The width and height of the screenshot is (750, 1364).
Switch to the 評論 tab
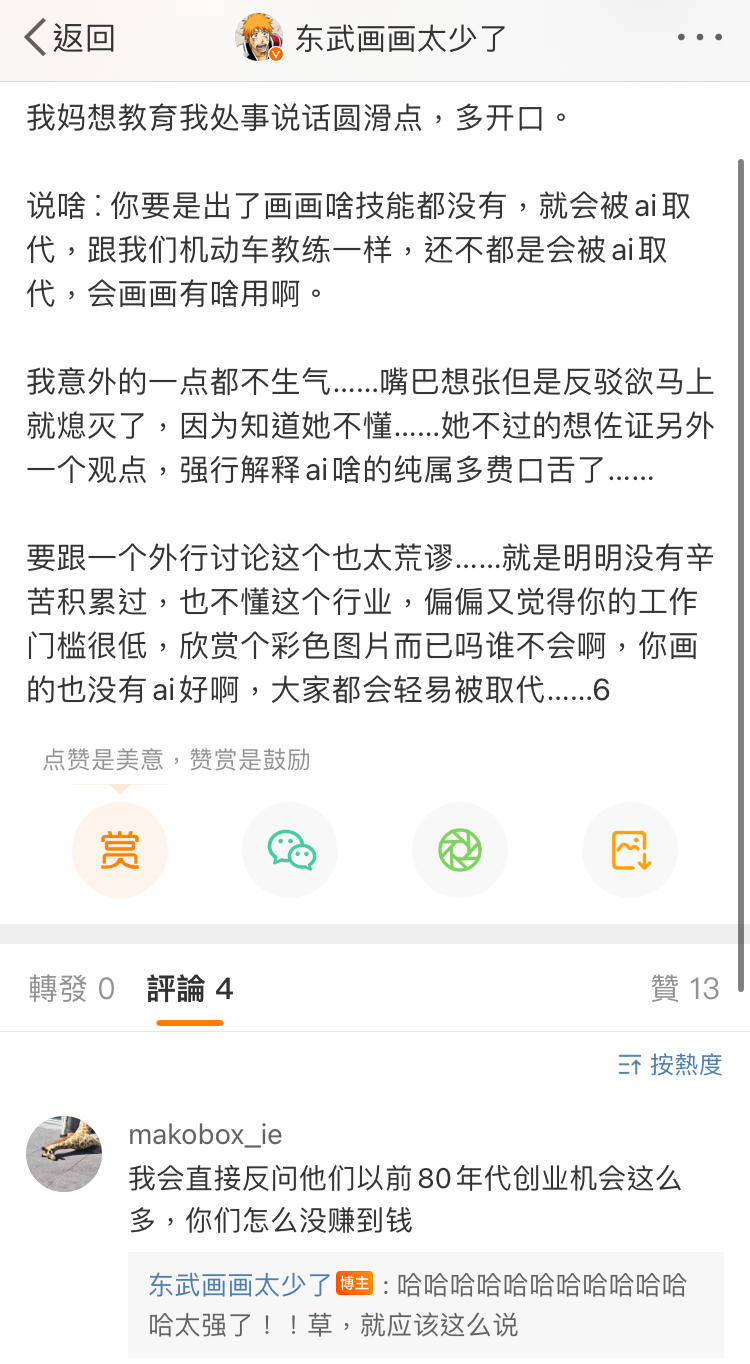point(190,989)
